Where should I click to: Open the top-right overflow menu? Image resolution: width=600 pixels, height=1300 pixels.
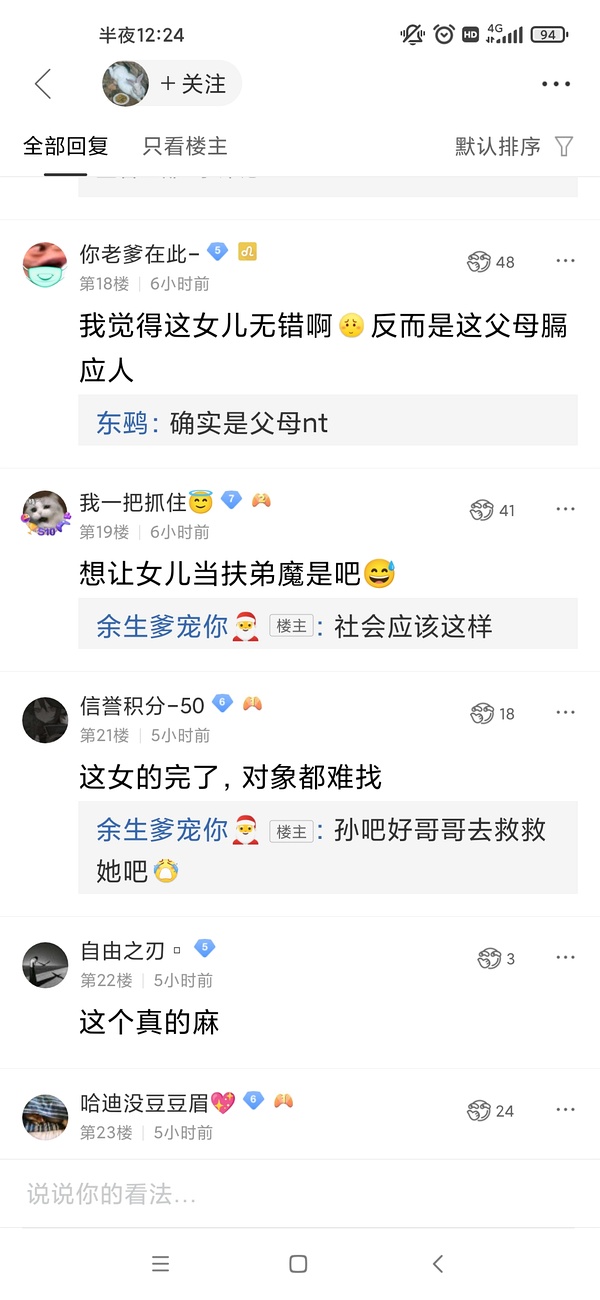(x=556, y=84)
